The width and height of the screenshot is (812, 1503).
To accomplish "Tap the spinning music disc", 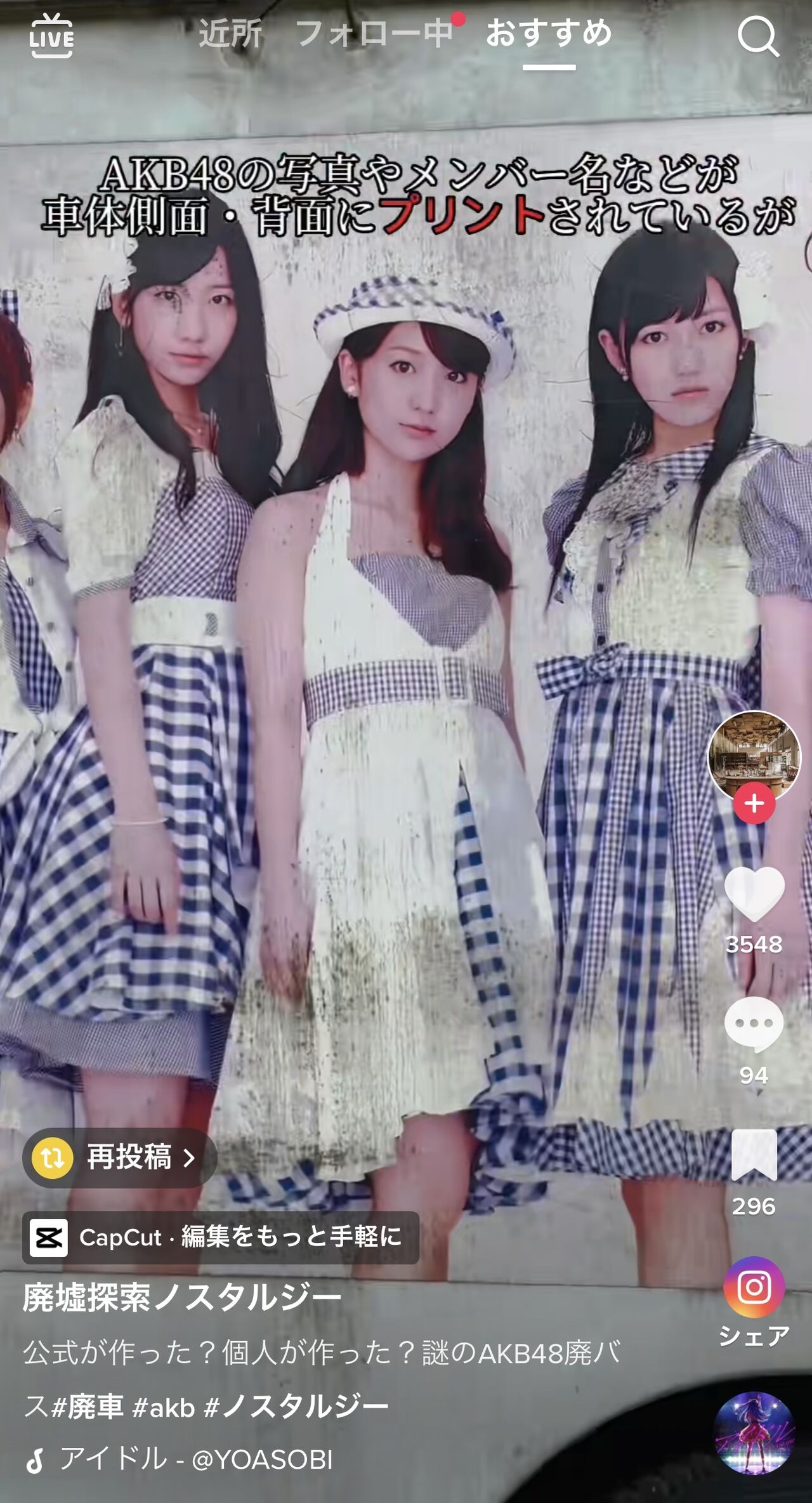I will coord(754,1434).
